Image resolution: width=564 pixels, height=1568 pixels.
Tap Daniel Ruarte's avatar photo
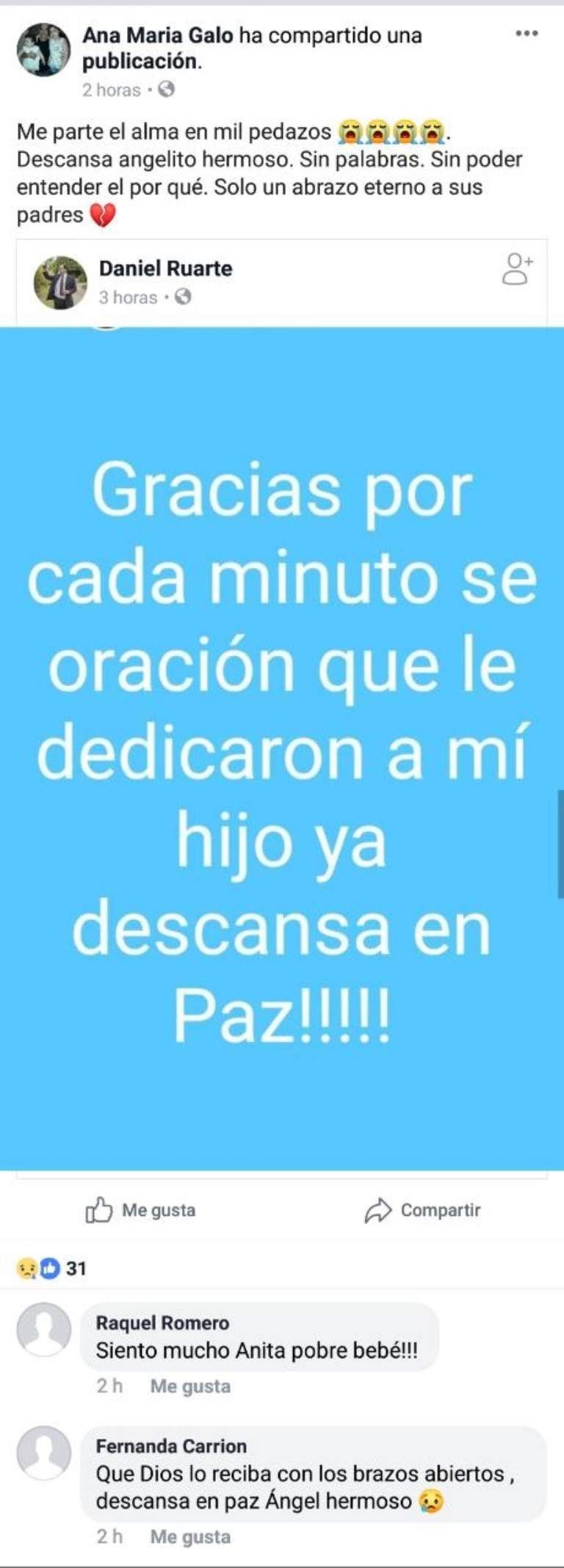click(x=60, y=282)
